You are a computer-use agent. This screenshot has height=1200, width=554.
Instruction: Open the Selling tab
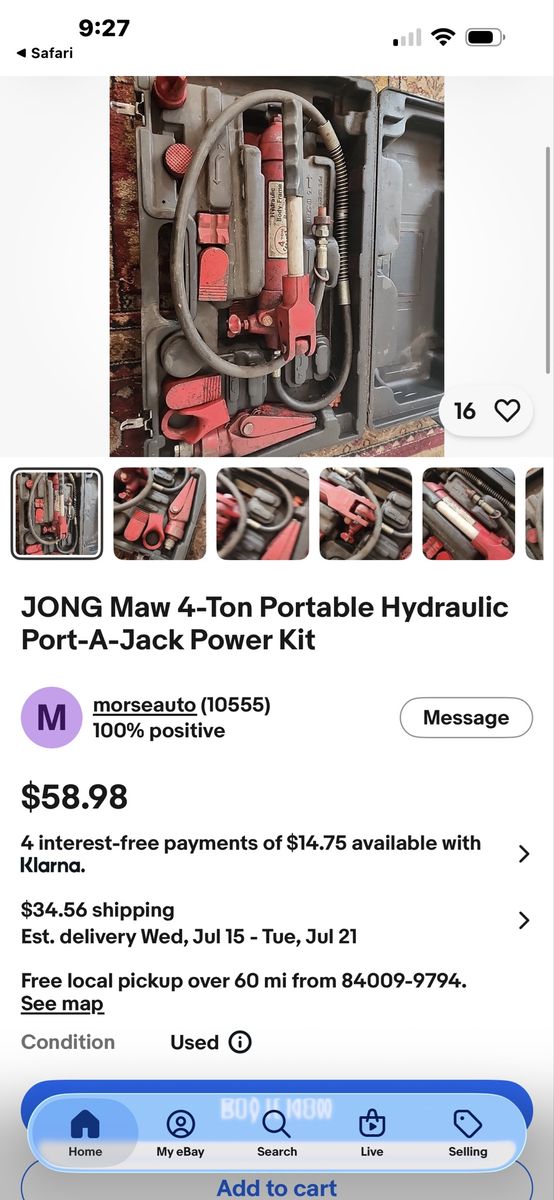pos(468,1135)
